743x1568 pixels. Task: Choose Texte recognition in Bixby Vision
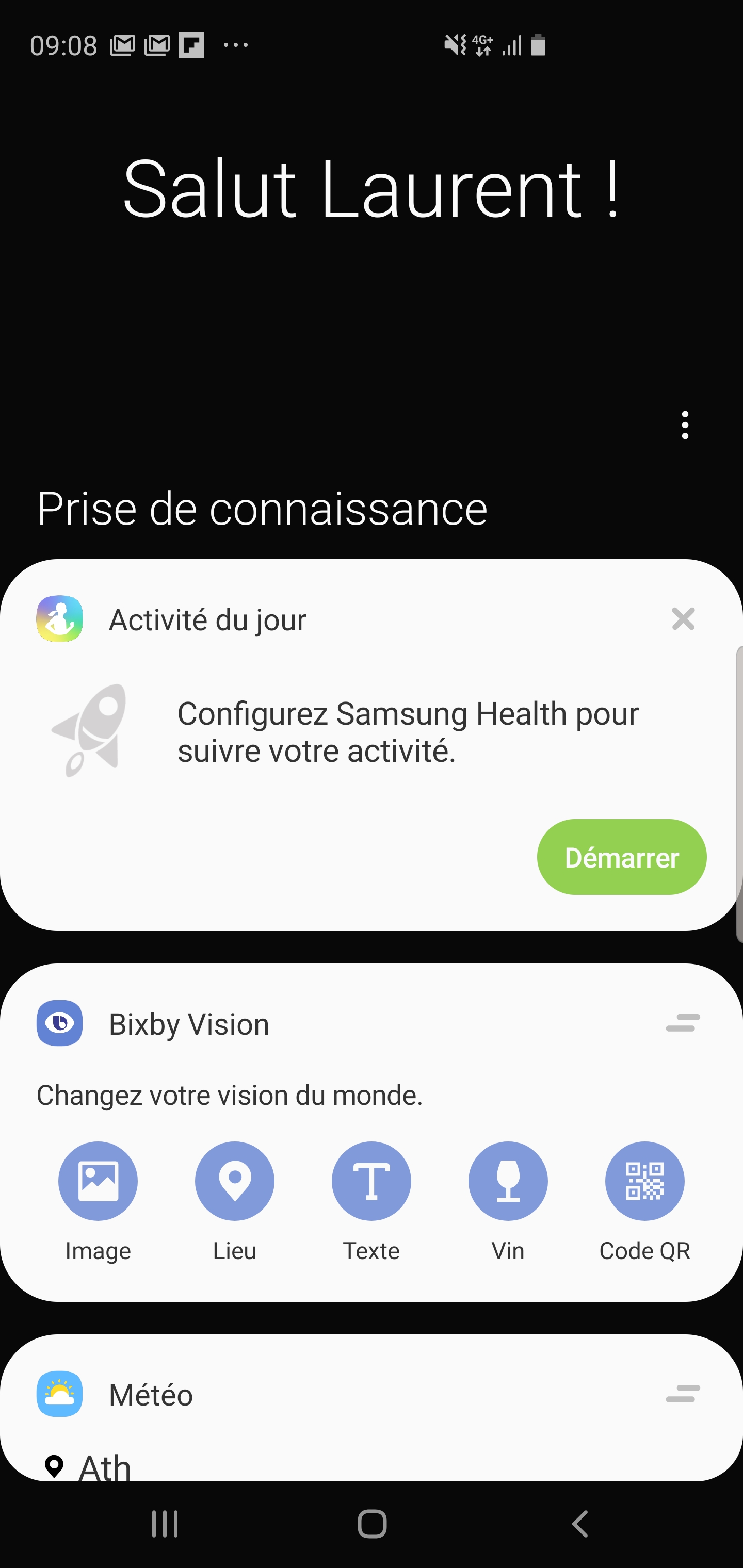[x=371, y=1182]
